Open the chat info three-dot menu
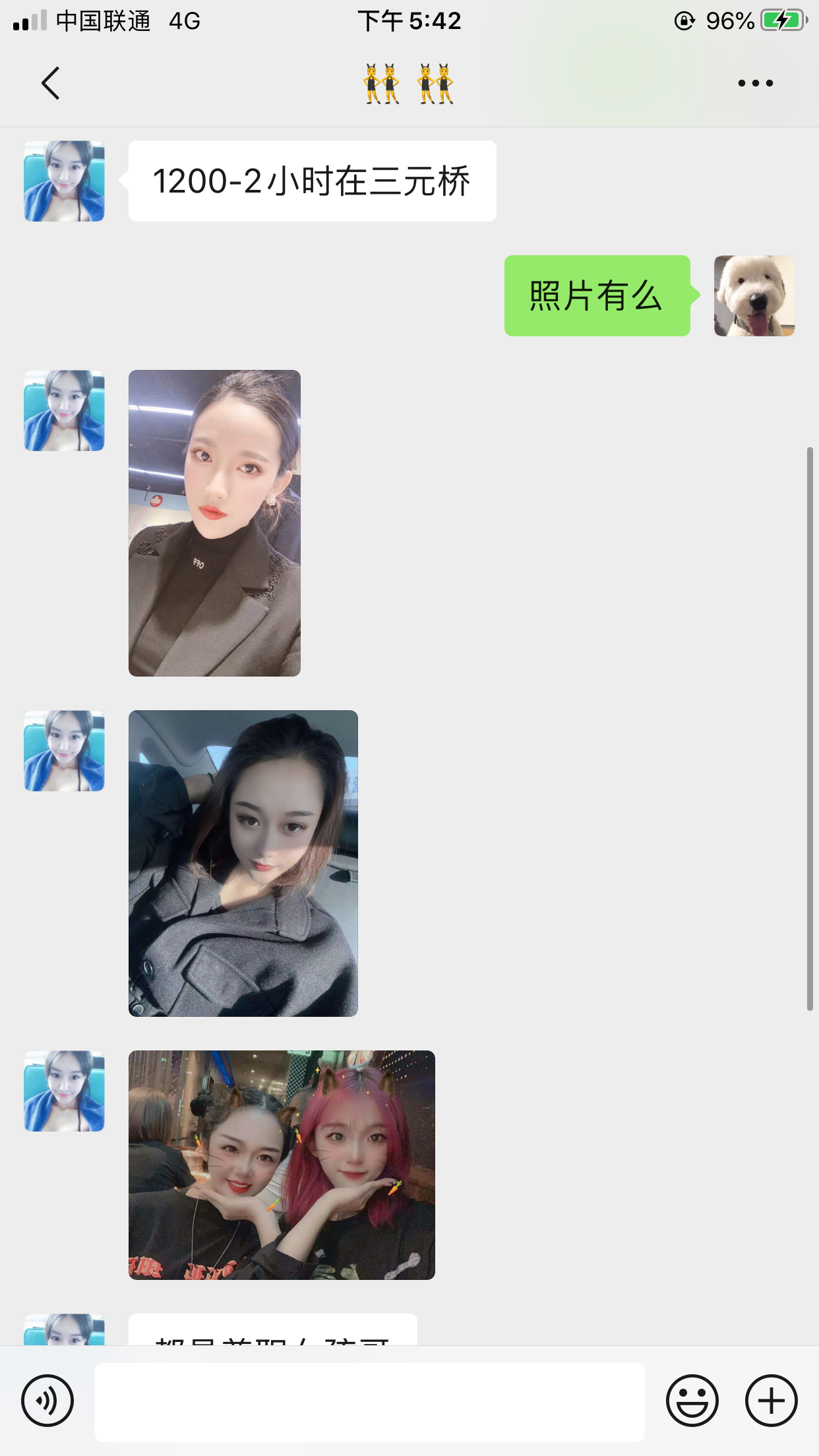Screen dimensions: 819x1456 click(x=755, y=83)
